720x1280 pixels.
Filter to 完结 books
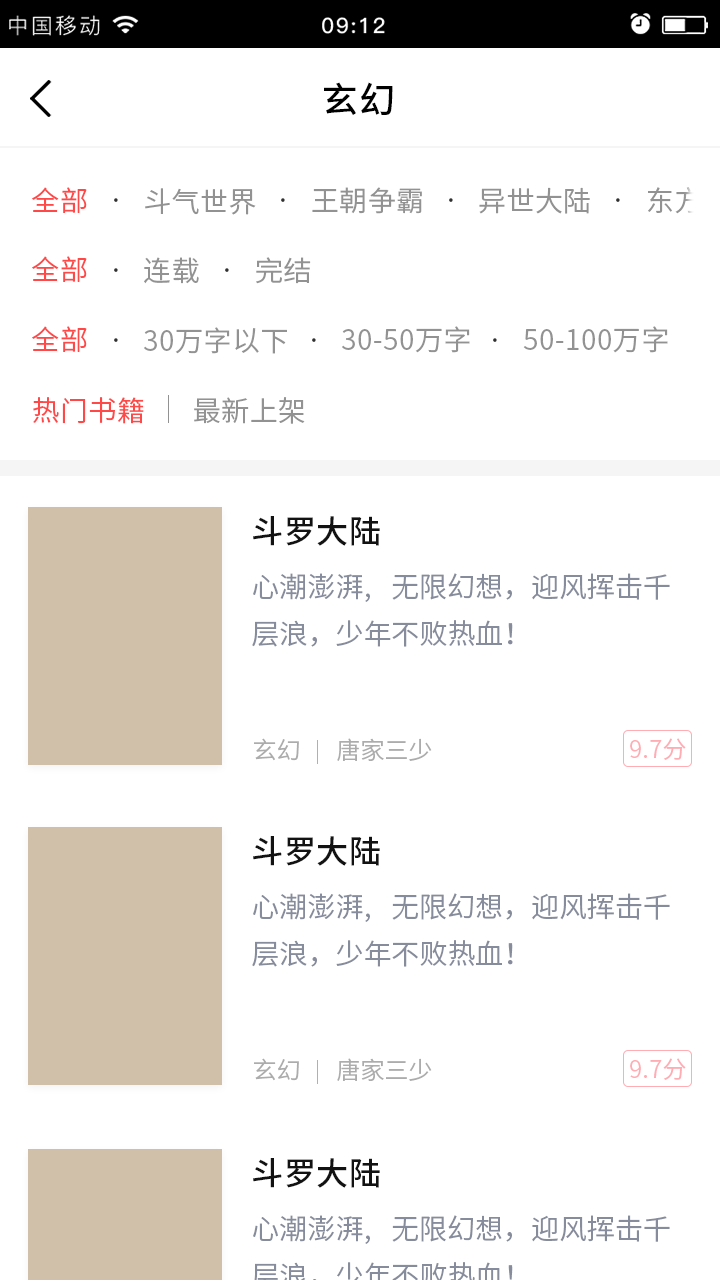click(x=283, y=271)
